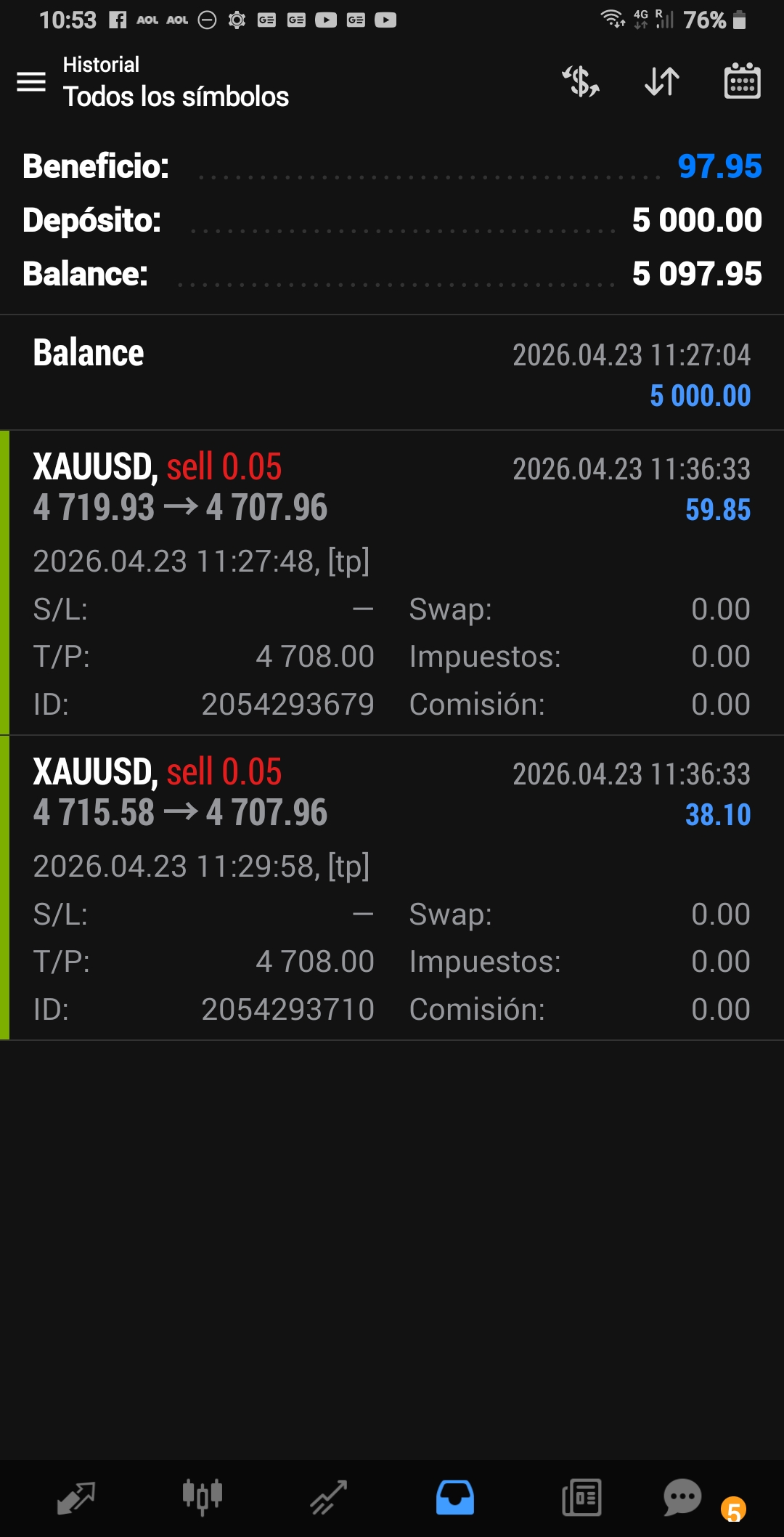Open the XAUUSD sell trade ID 2054293679
The width and height of the screenshot is (784, 1537).
[x=392, y=583]
